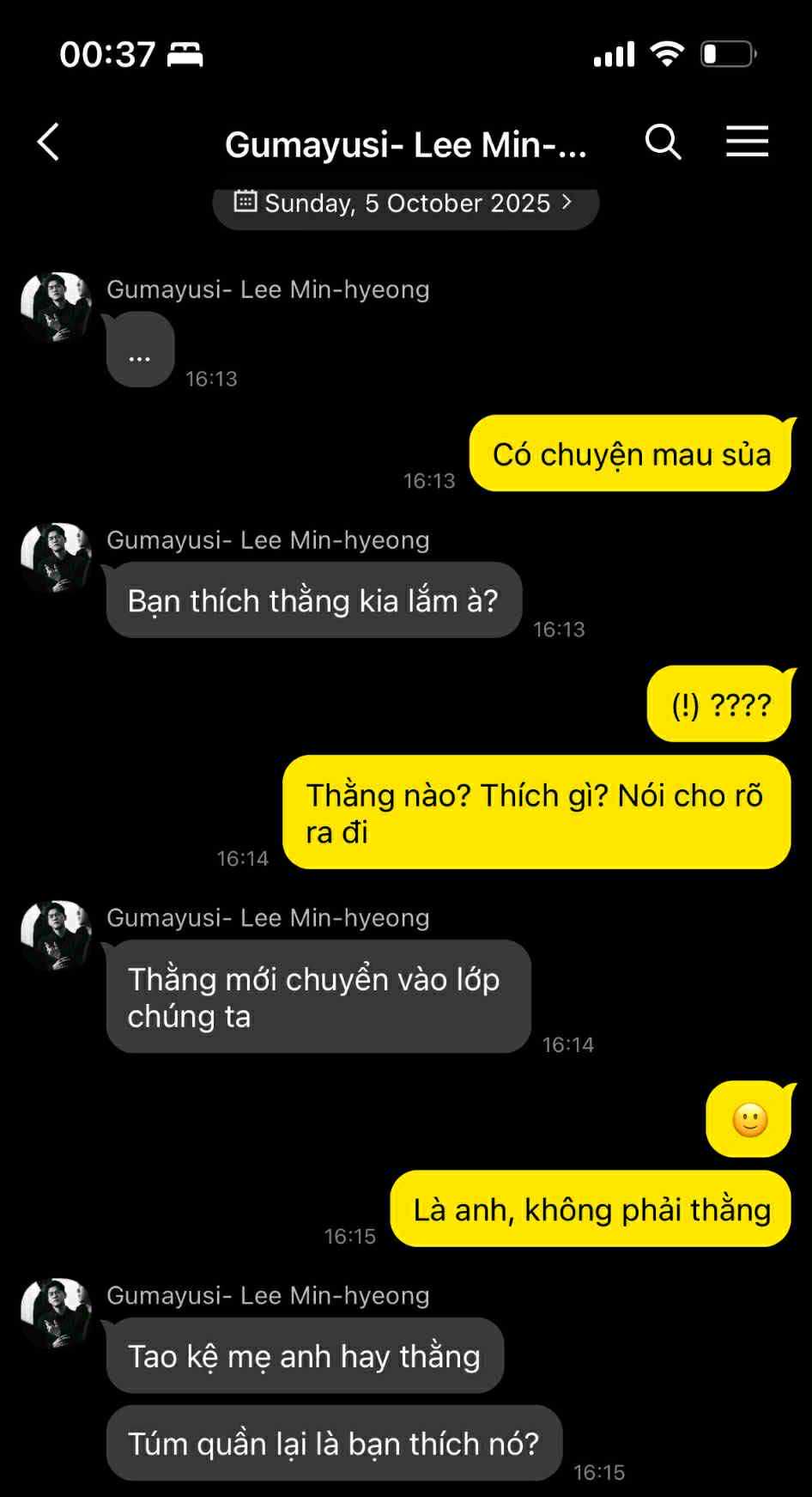This screenshot has width=812, height=1497.
Task: Search within this chat
Action: pyautogui.click(x=663, y=142)
